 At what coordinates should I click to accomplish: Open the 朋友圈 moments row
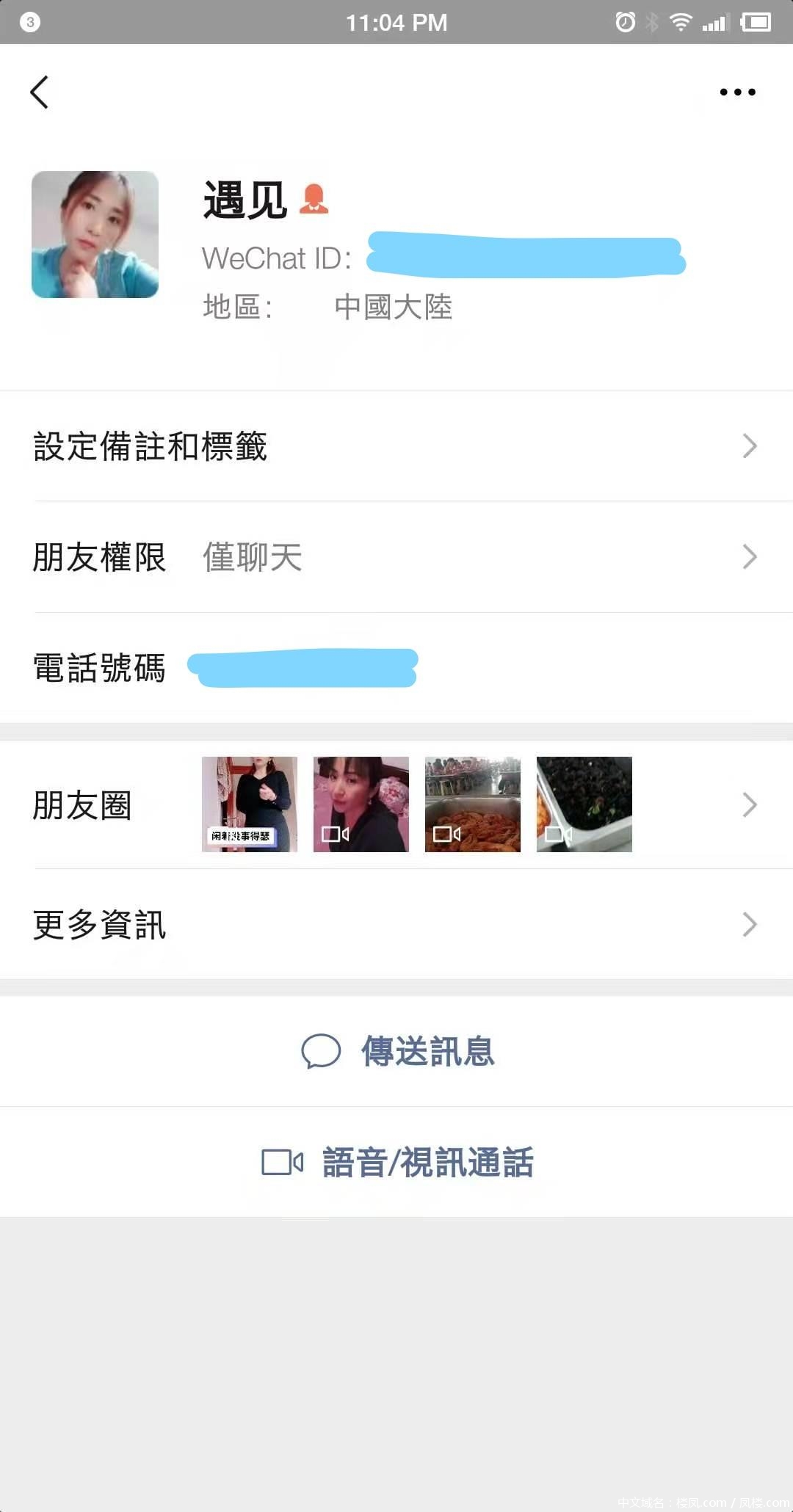396,805
